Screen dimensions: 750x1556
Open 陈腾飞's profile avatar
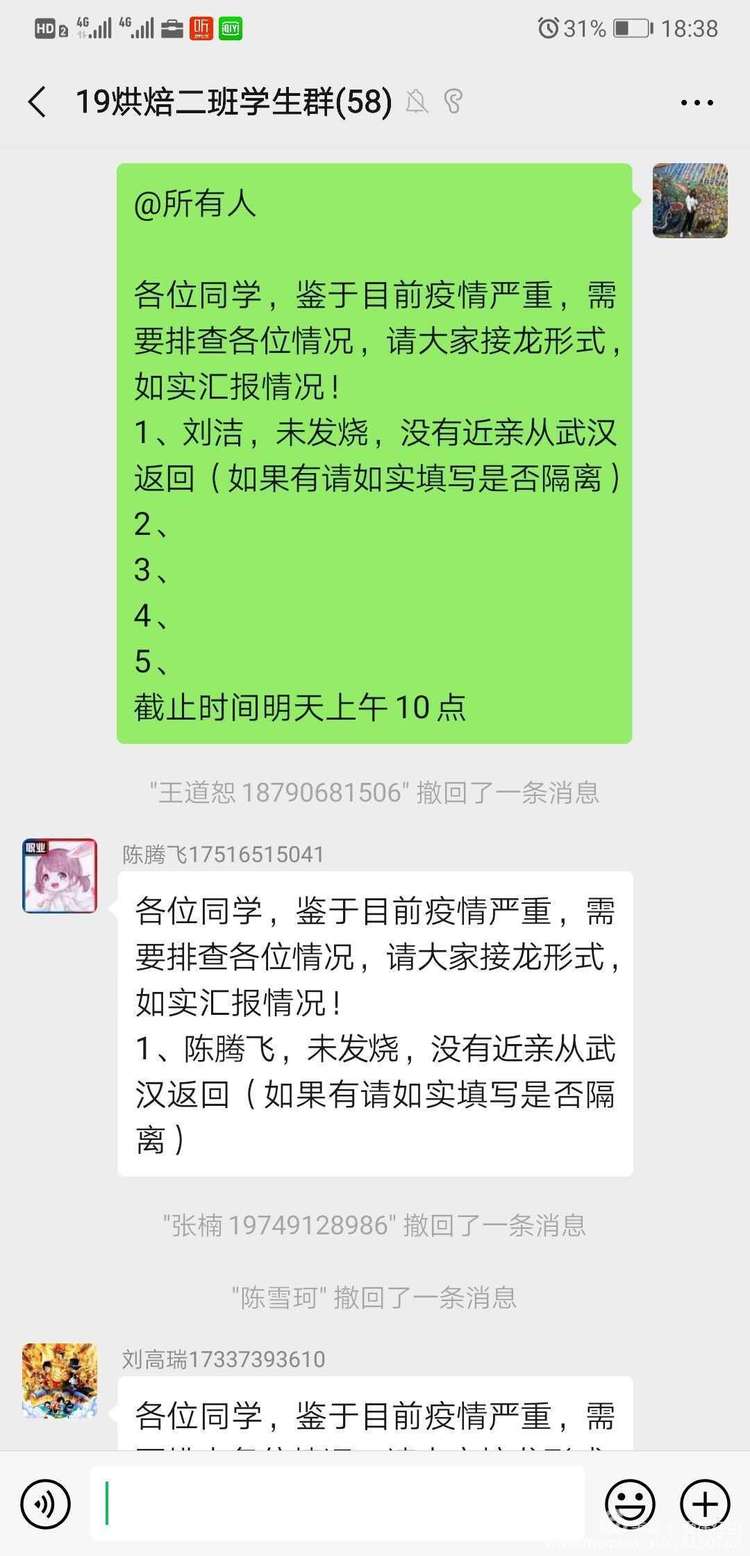click(60, 876)
